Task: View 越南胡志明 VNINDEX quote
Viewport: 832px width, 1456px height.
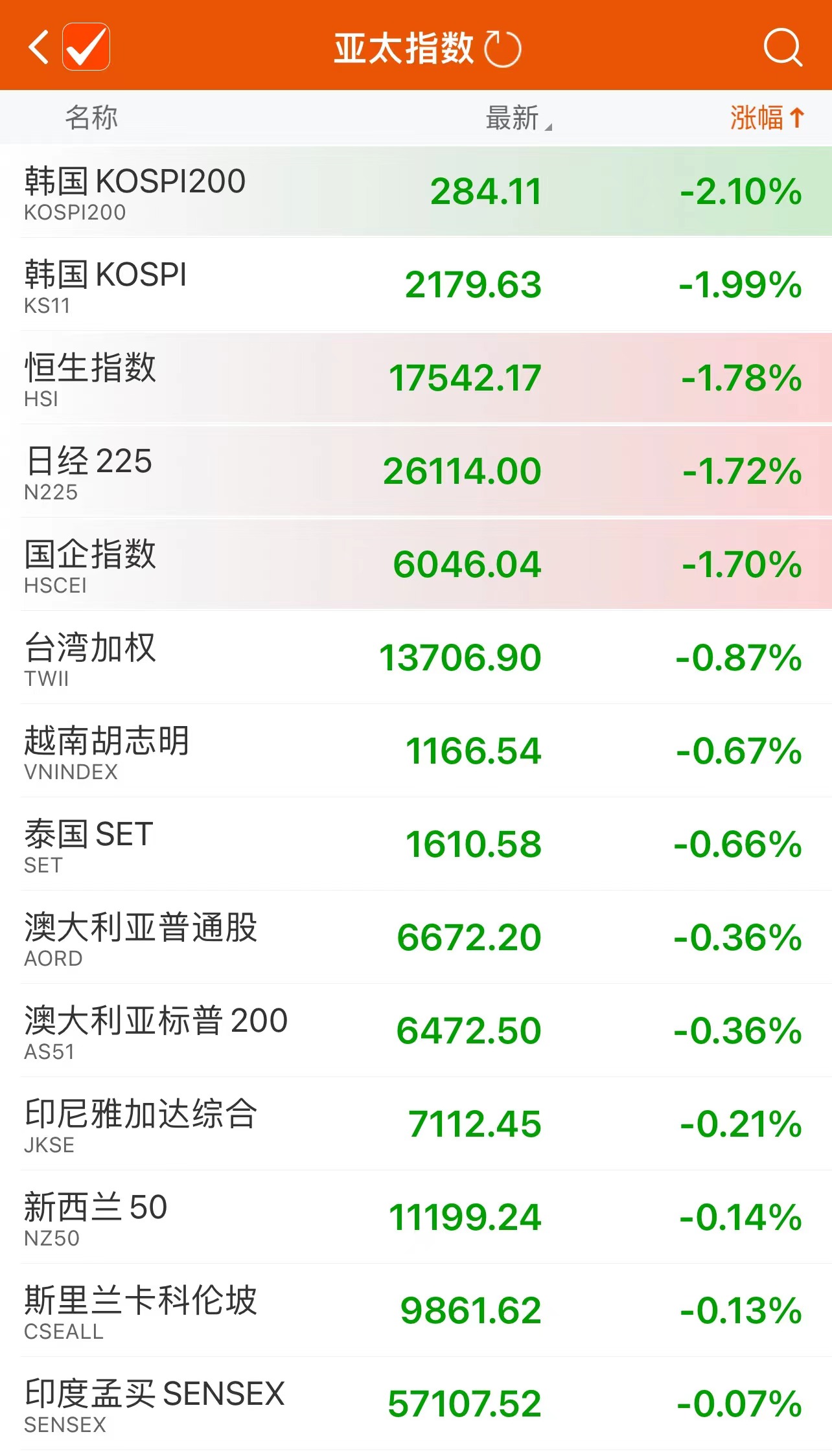Action: click(x=416, y=751)
